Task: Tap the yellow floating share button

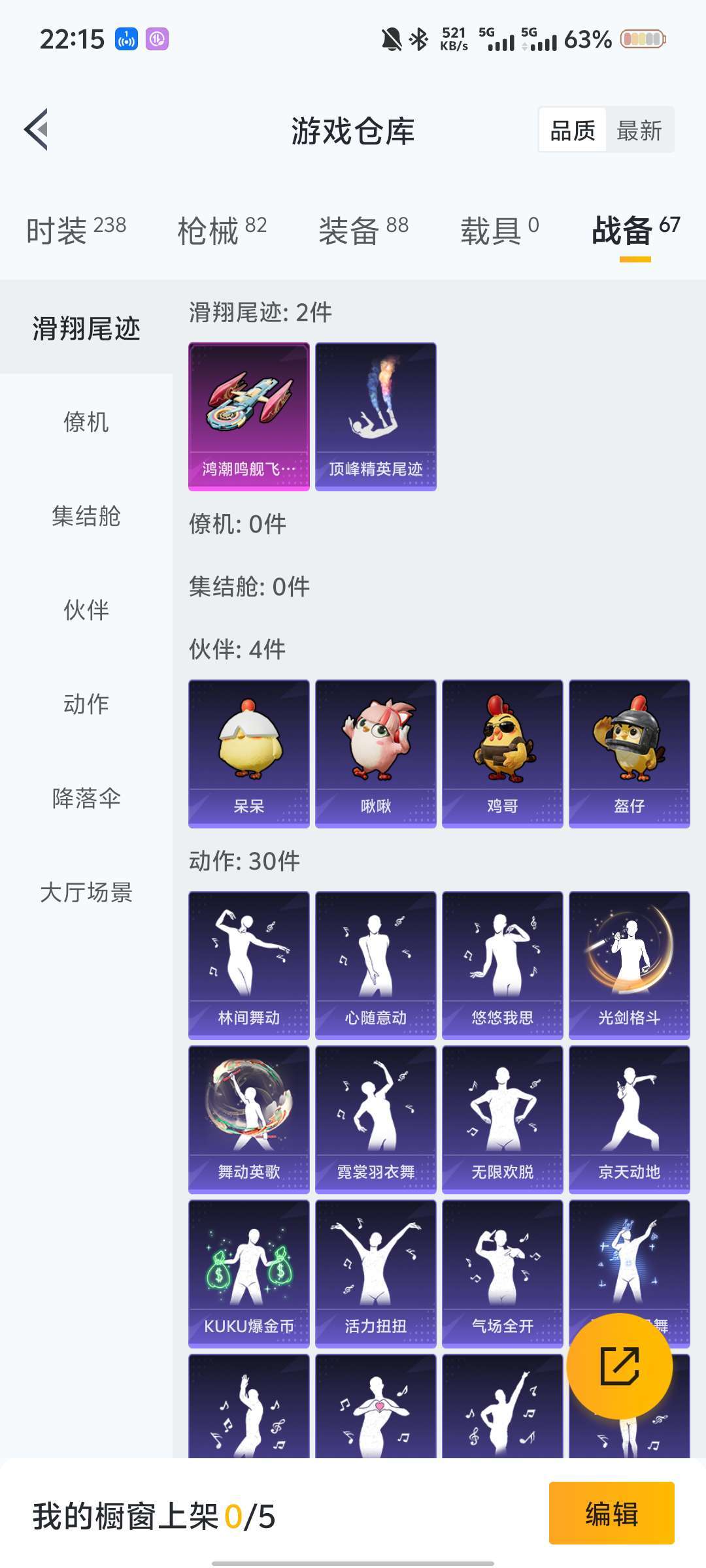Action: click(x=619, y=1366)
